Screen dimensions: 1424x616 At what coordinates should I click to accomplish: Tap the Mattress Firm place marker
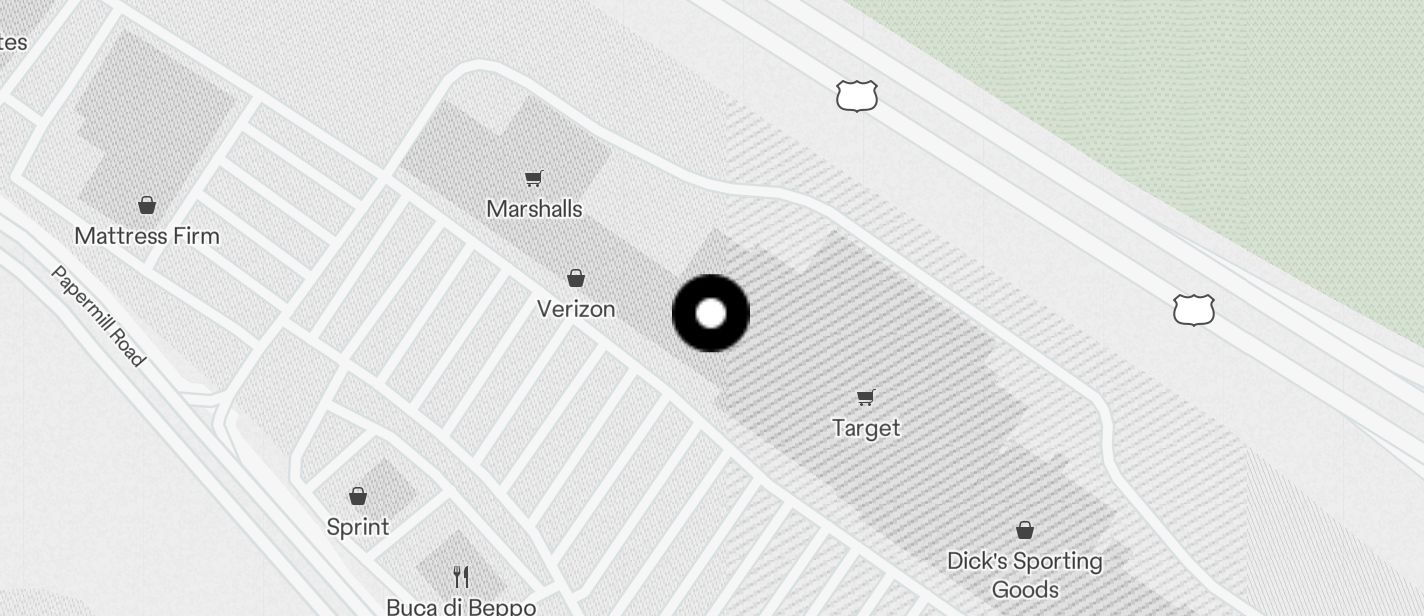point(147,206)
